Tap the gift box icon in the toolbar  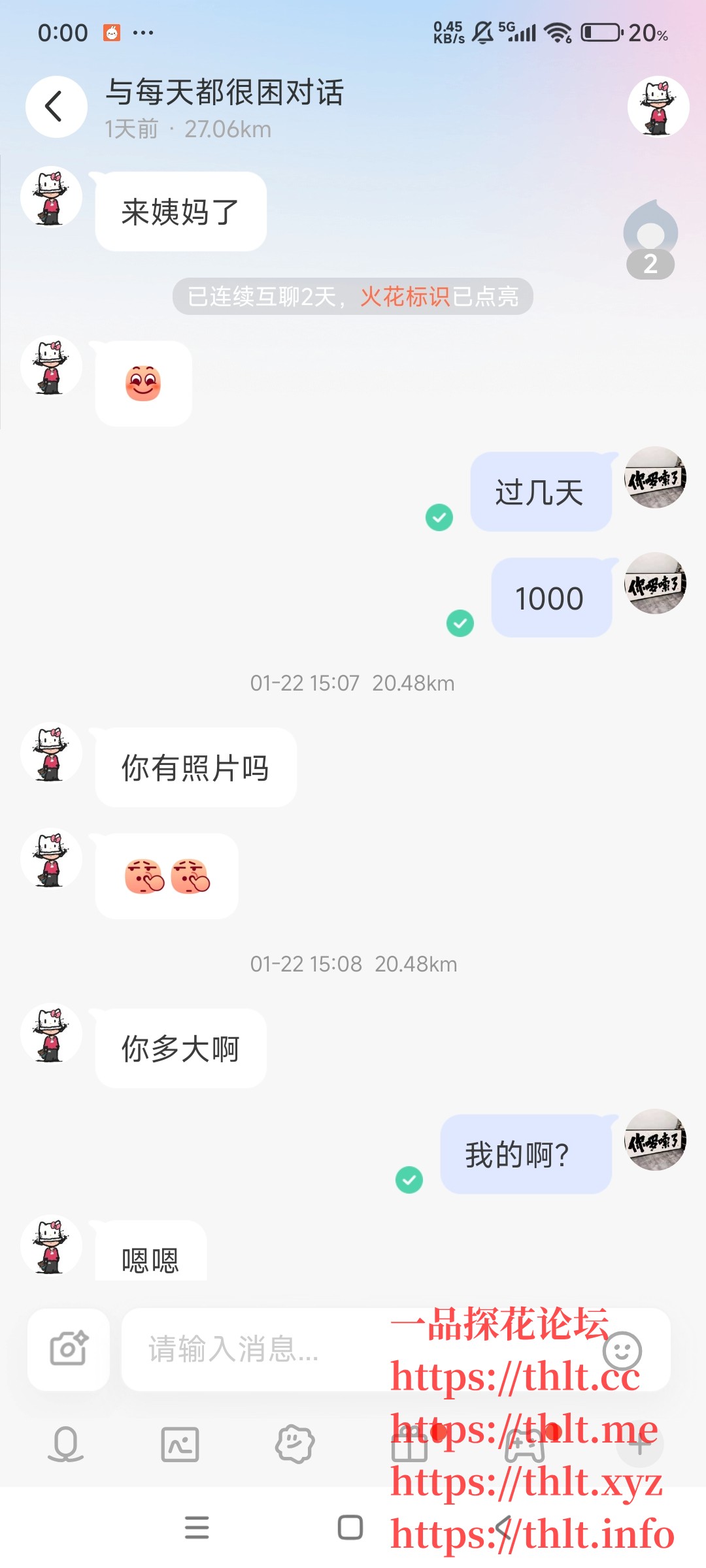[x=410, y=1445]
